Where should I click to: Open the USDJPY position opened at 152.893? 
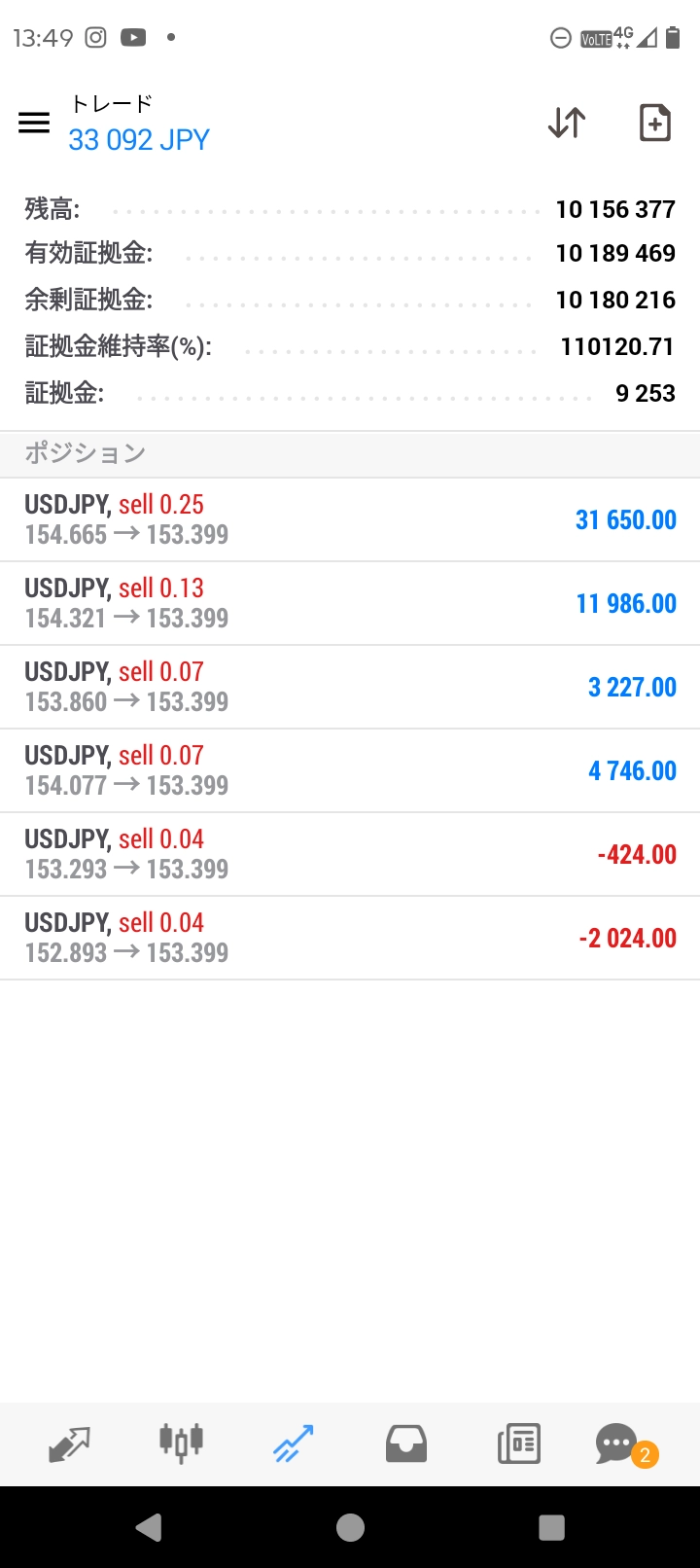click(x=350, y=938)
